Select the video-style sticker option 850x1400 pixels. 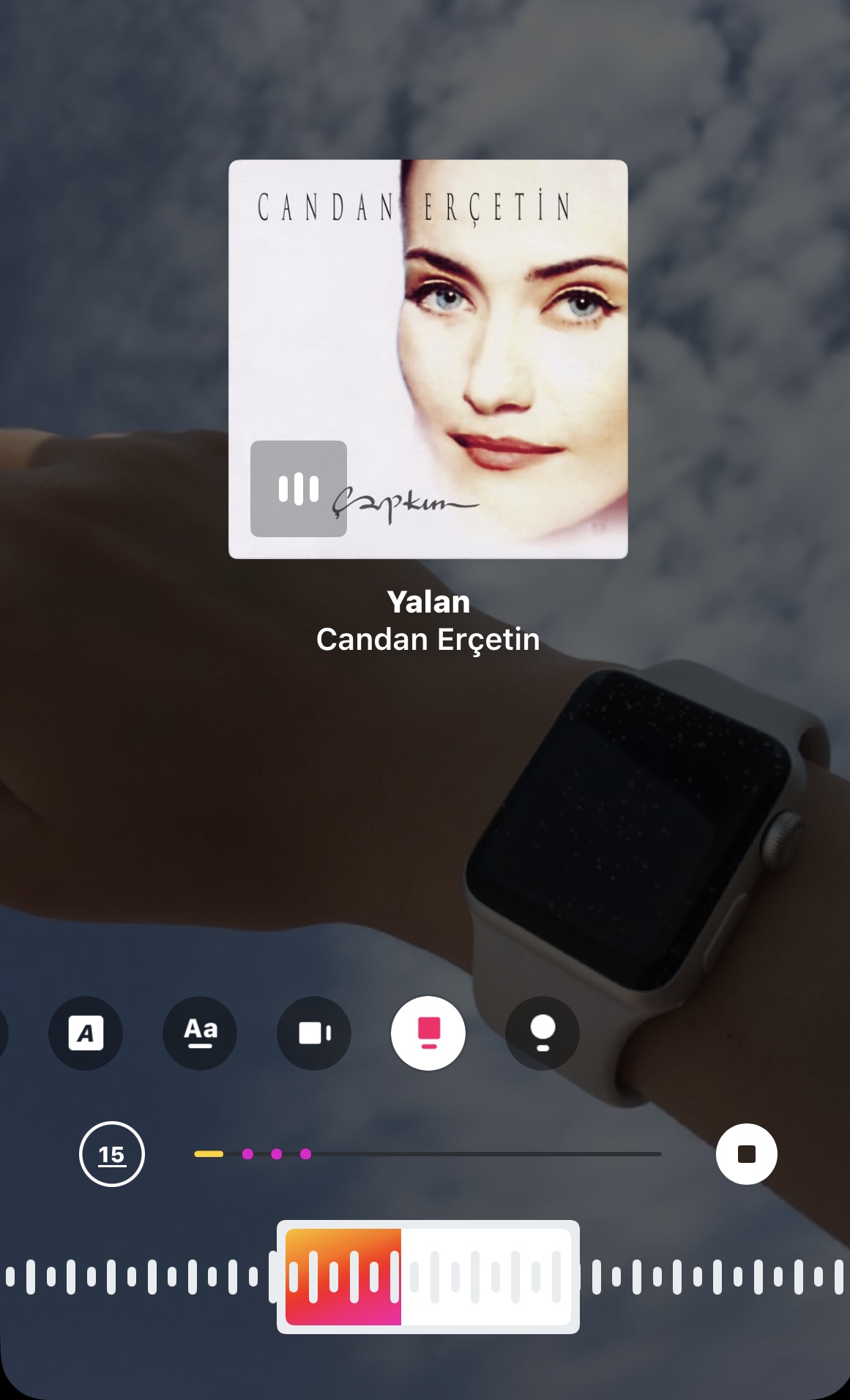click(314, 1033)
